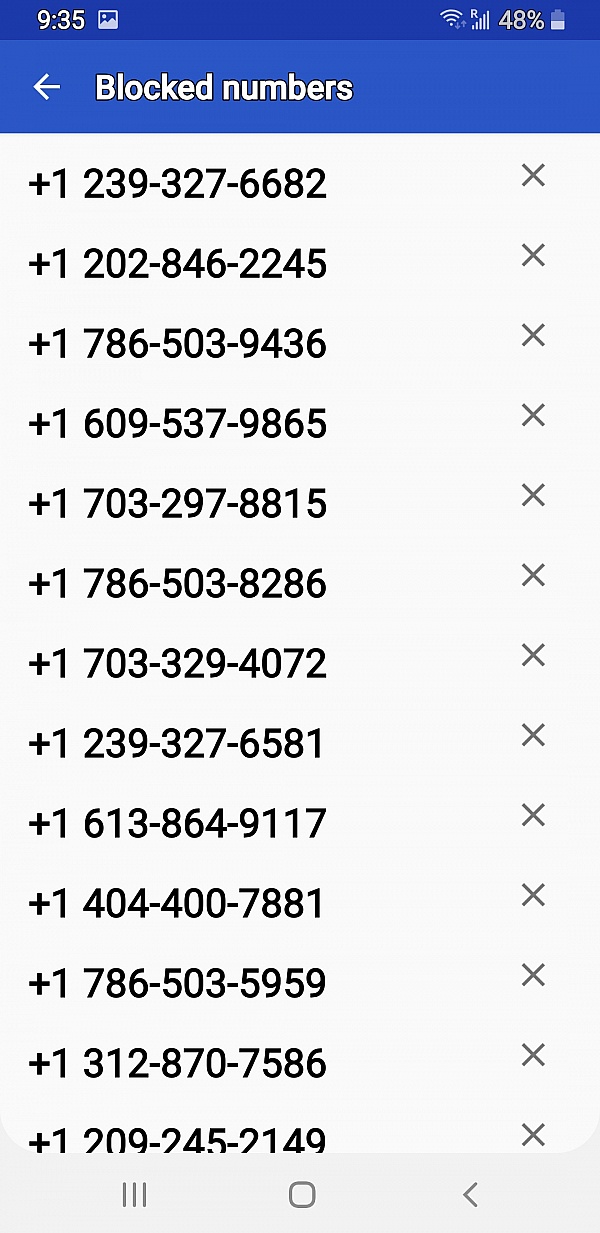
Task: Unblock +1 703-297-8815
Action: point(533,496)
